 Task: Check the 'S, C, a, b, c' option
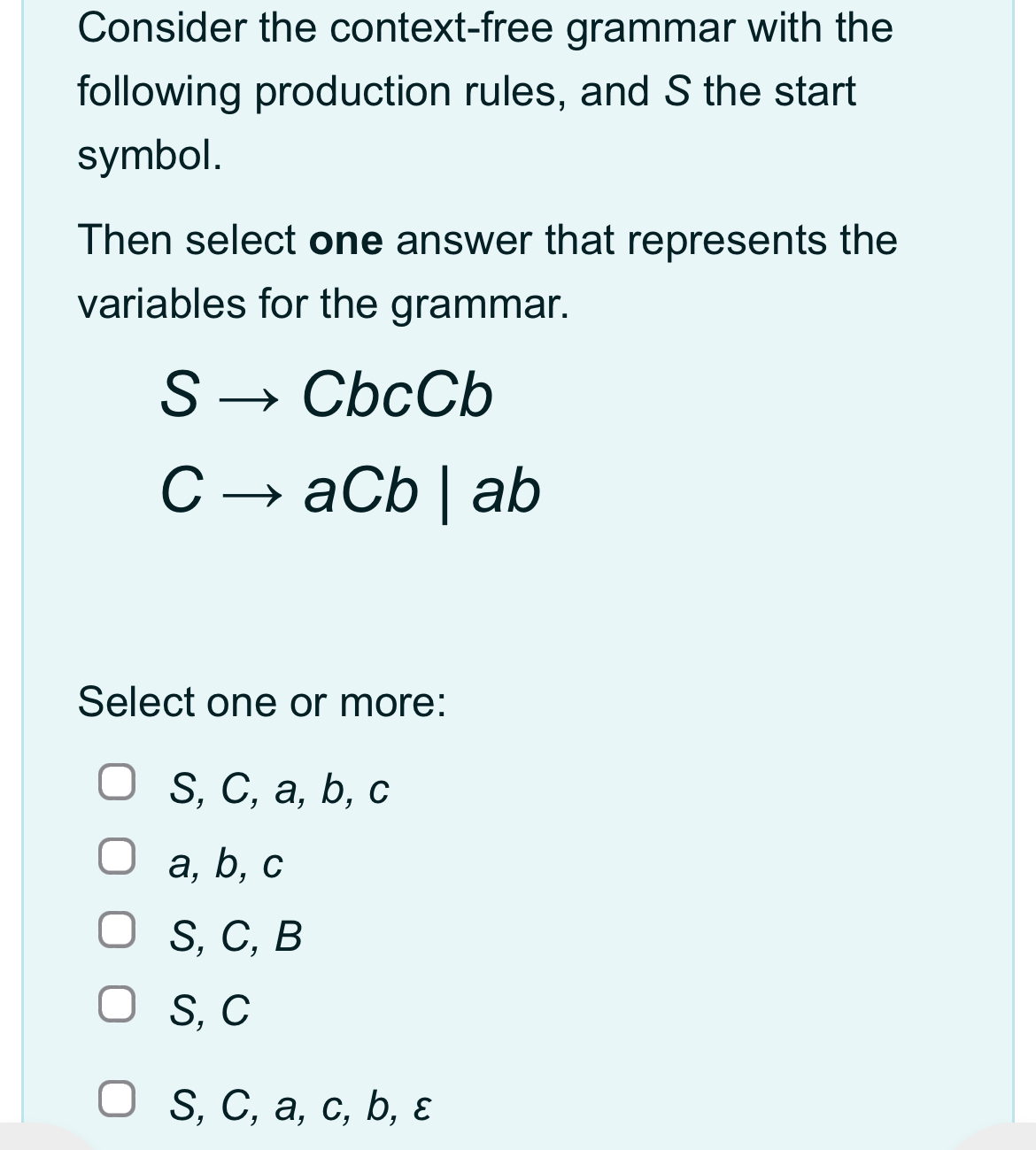[x=116, y=783]
